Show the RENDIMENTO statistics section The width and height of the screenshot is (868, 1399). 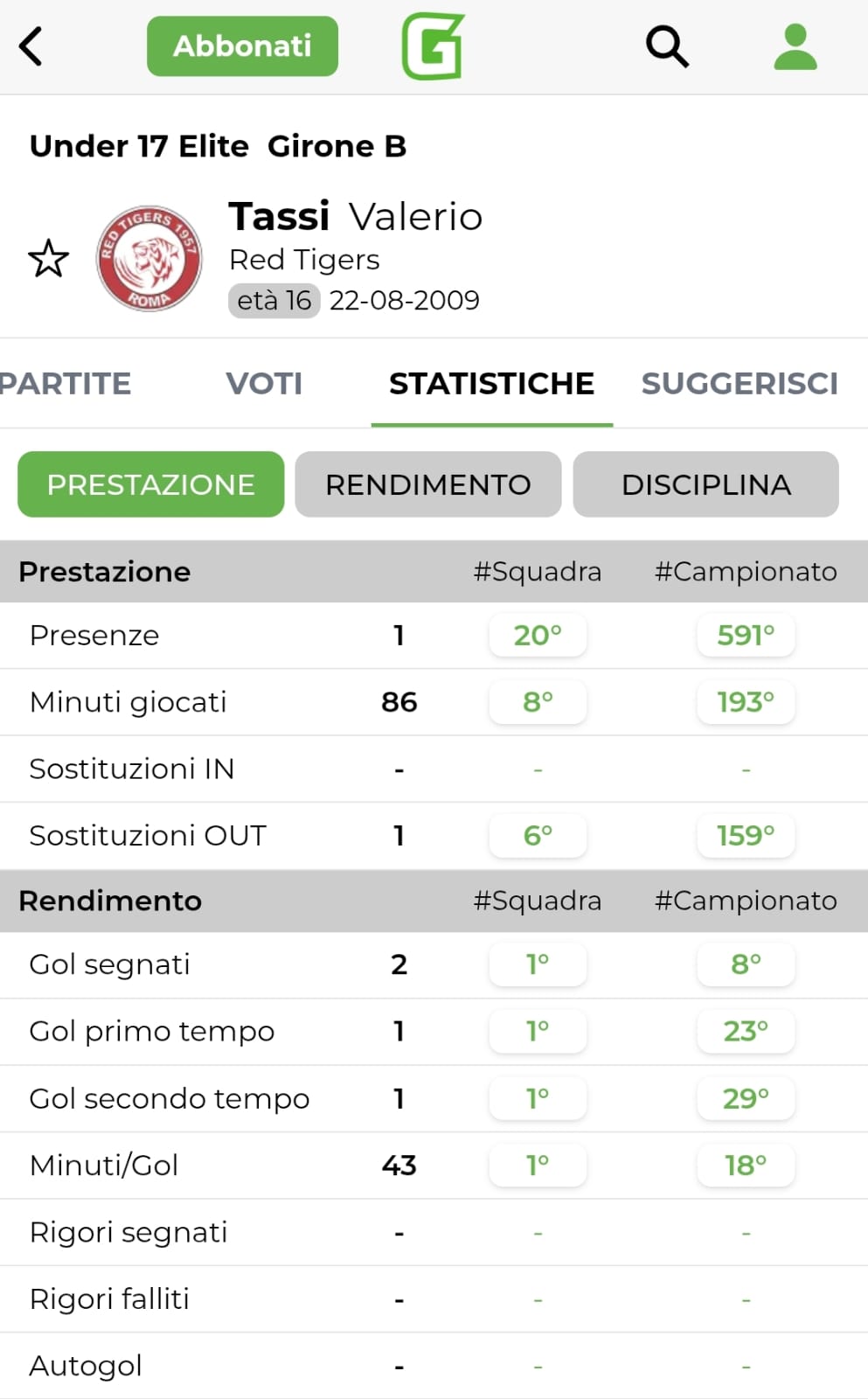[428, 484]
